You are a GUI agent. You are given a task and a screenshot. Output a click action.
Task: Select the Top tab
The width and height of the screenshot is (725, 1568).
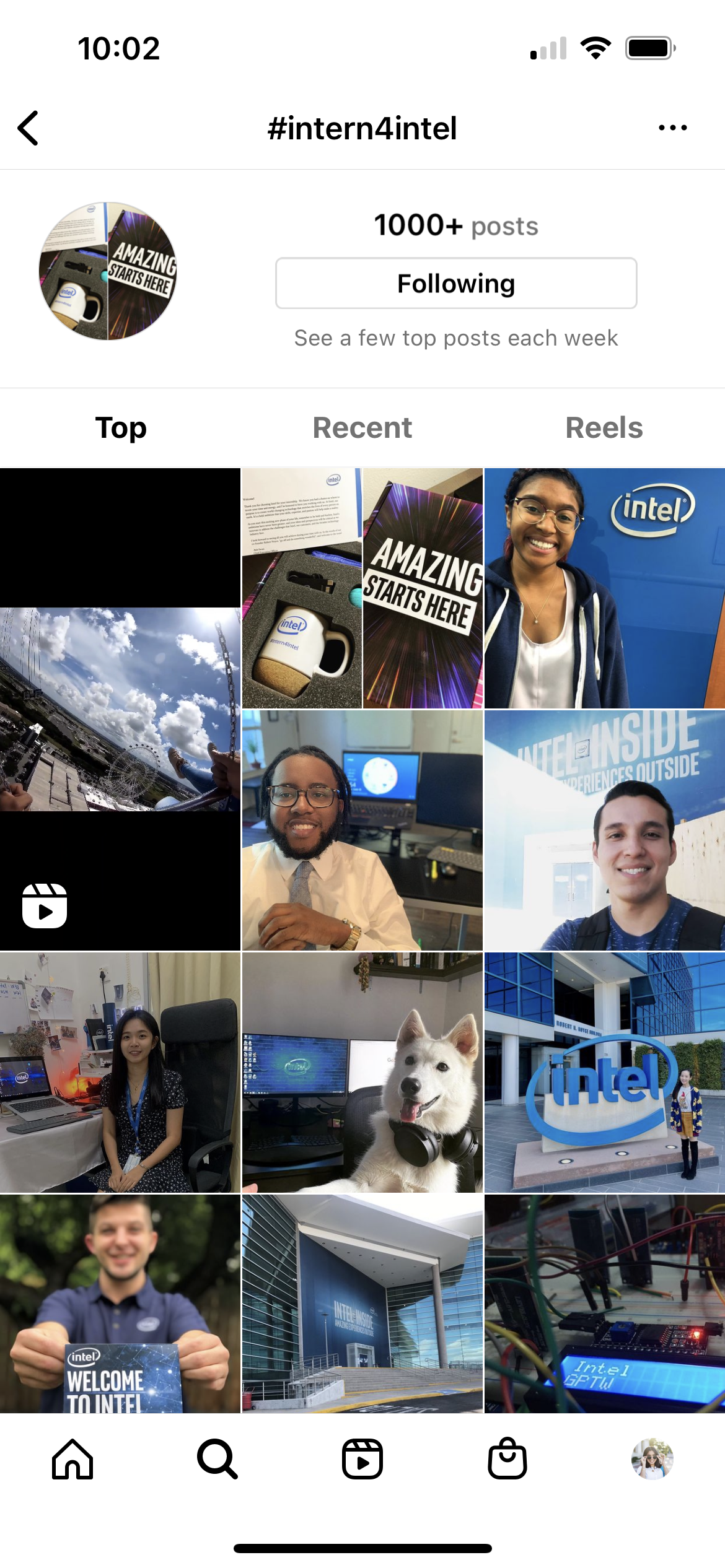121,428
